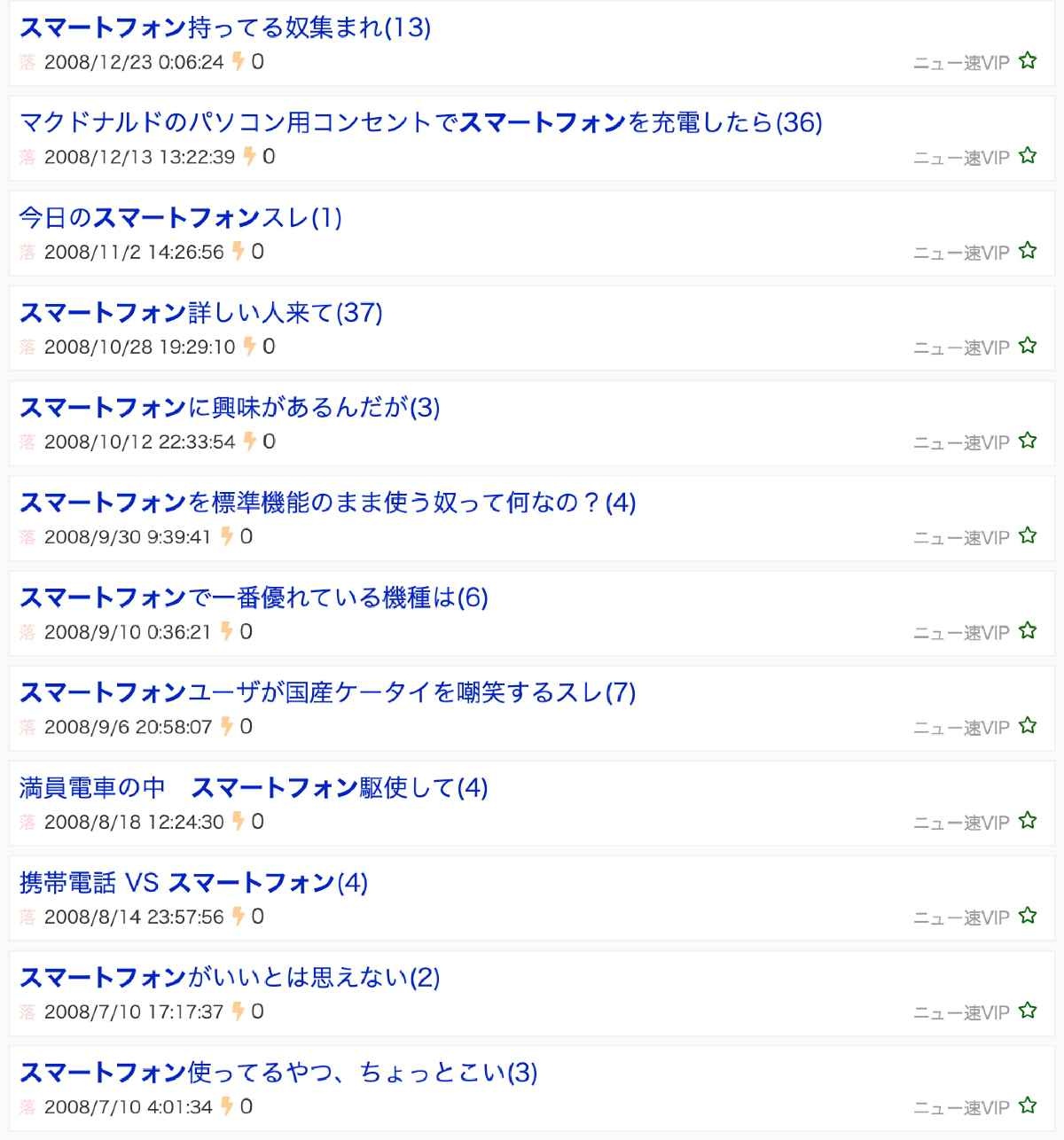1064x1140 pixels.
Task: Click the timestamp 2008/9/6 20:58:07
Action: tap(133, 727)
